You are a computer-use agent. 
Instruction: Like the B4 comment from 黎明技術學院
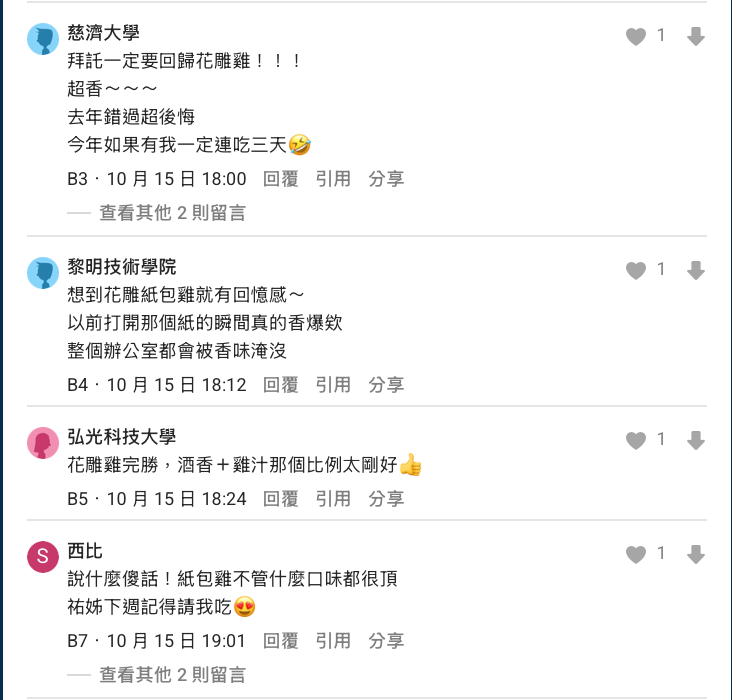tap(636, 270)
